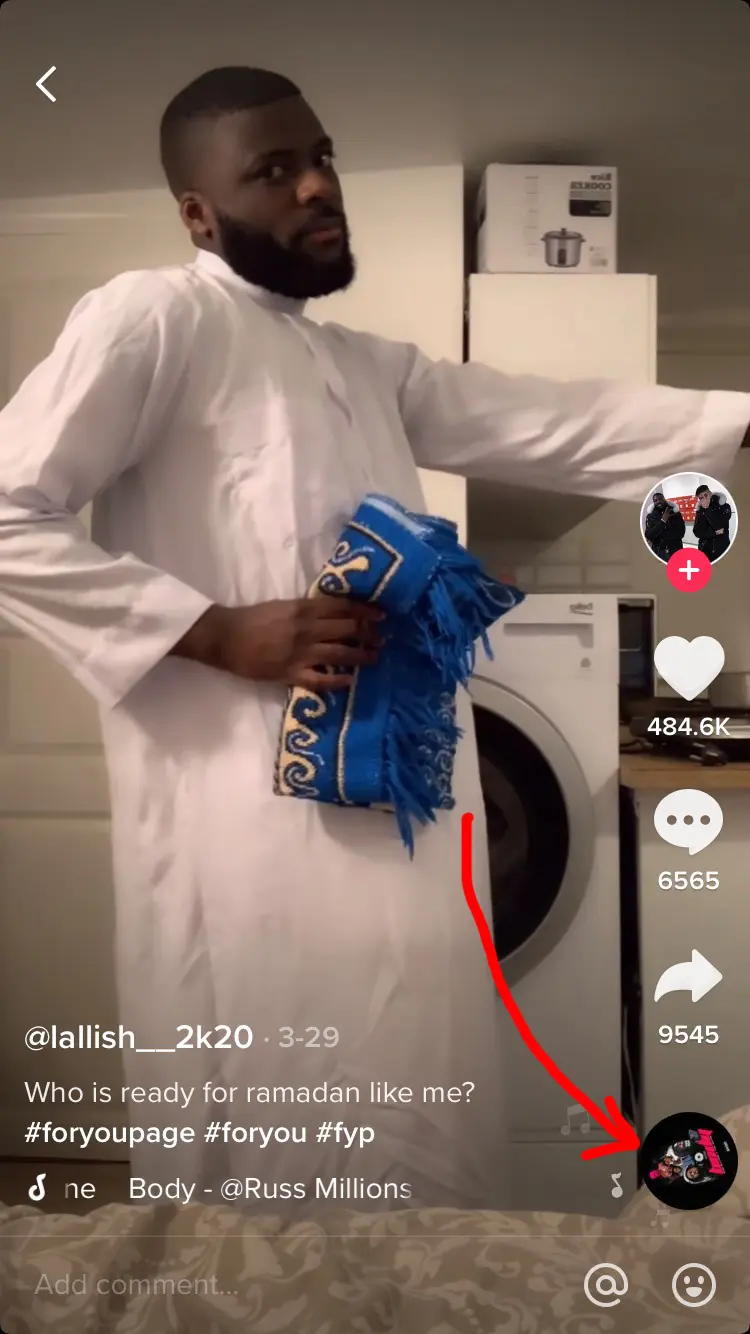Open the comments bubble
750x1334 pixels.
[x=688, y=822]
